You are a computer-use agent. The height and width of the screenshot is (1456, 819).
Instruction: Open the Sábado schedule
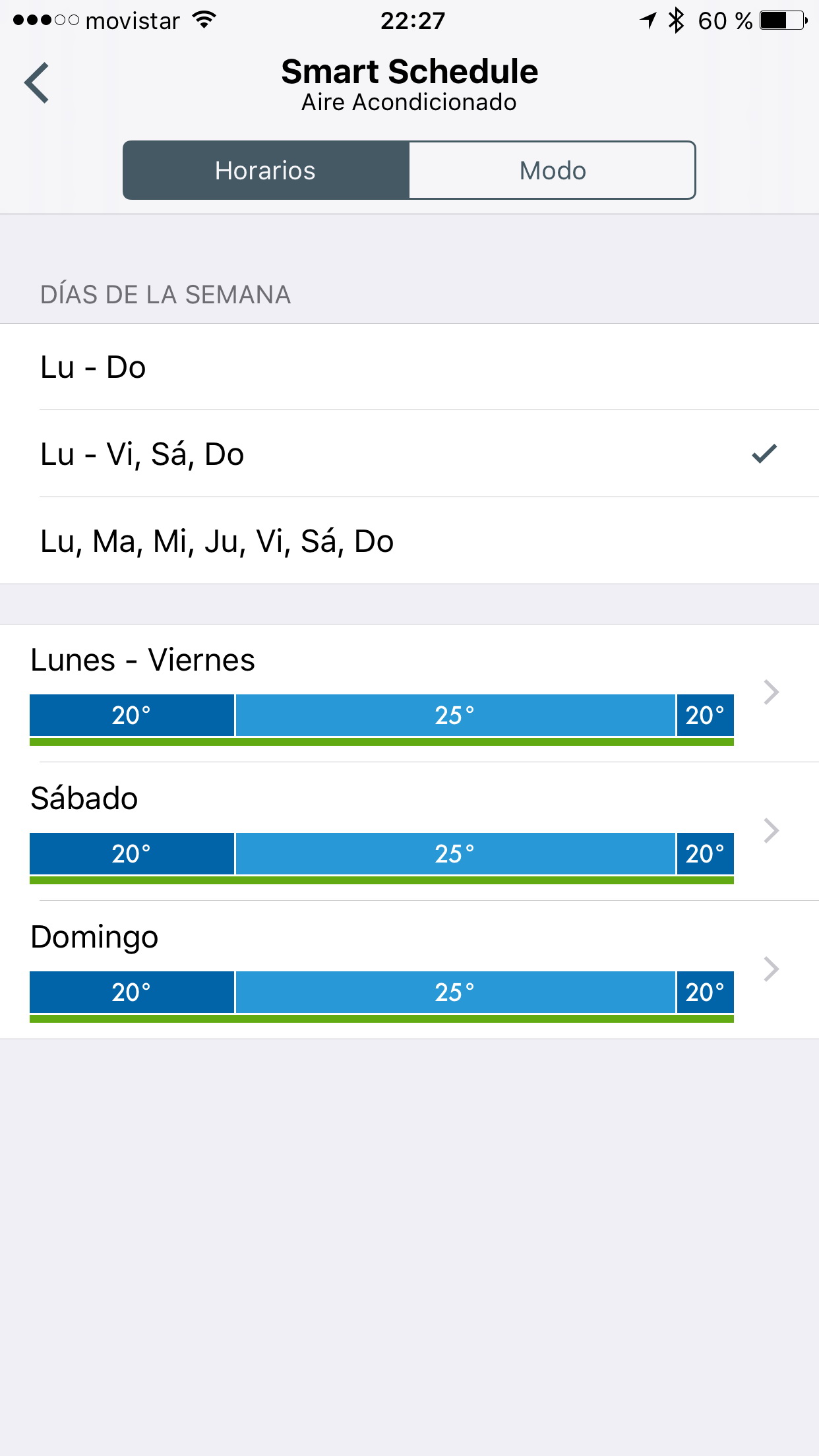(x=409, y=831)
